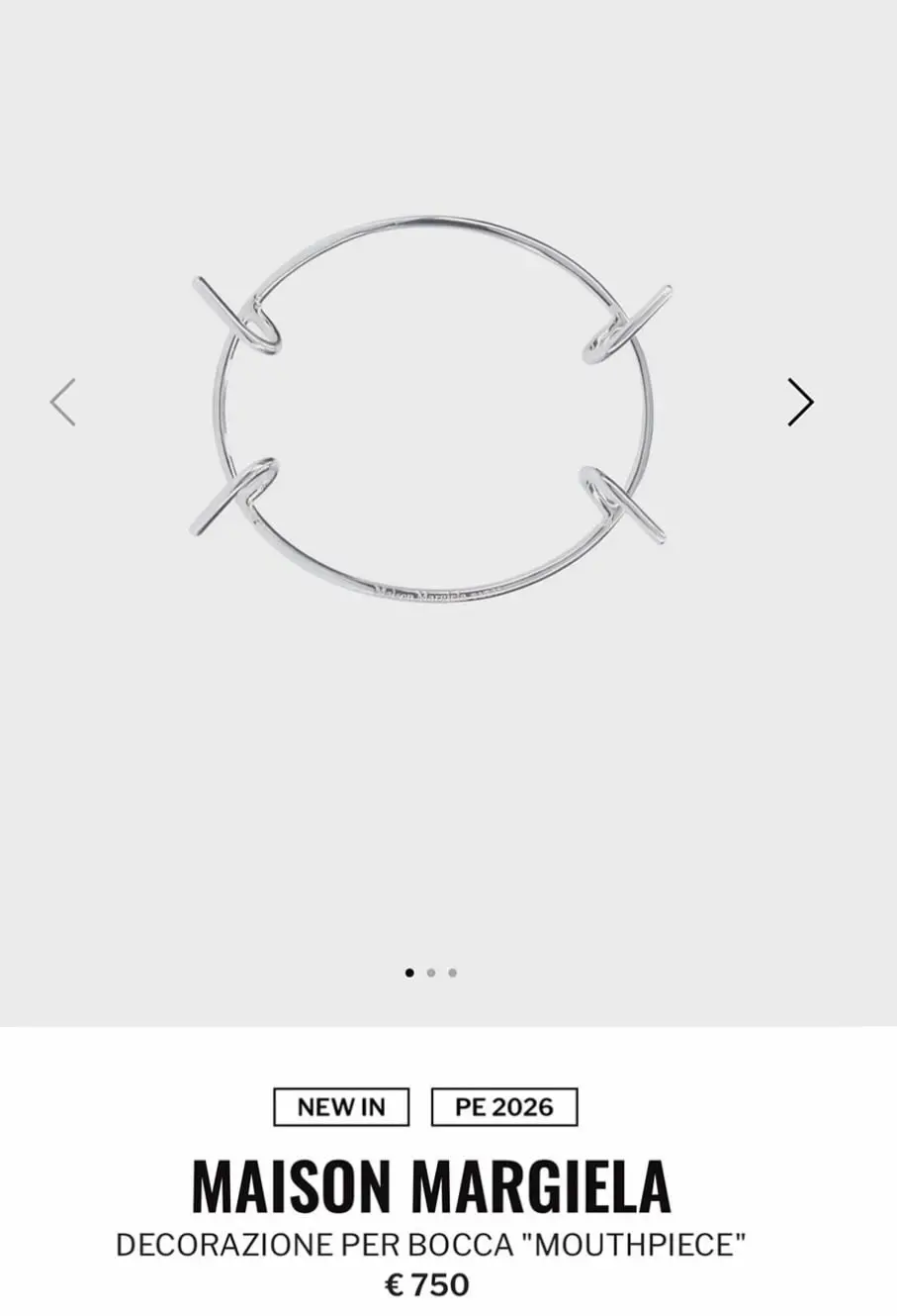The height and width of the screenshot is (1316, 897).
Task: Open the Mouthpiece product photo
Action: pyautogui.click(x=431, y=406)
